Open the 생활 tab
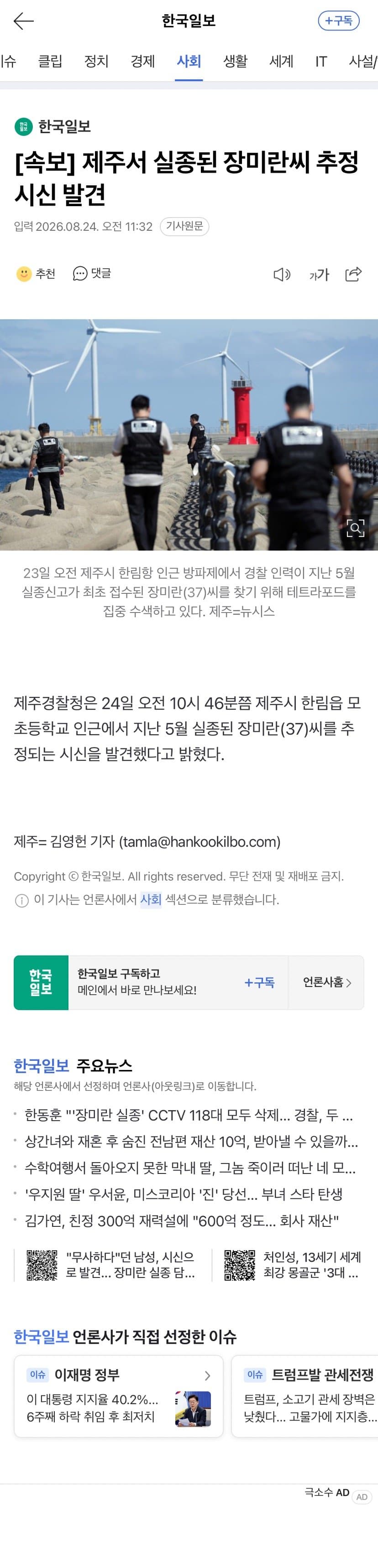Viewport: 378px width, 1568px height. 235,61
